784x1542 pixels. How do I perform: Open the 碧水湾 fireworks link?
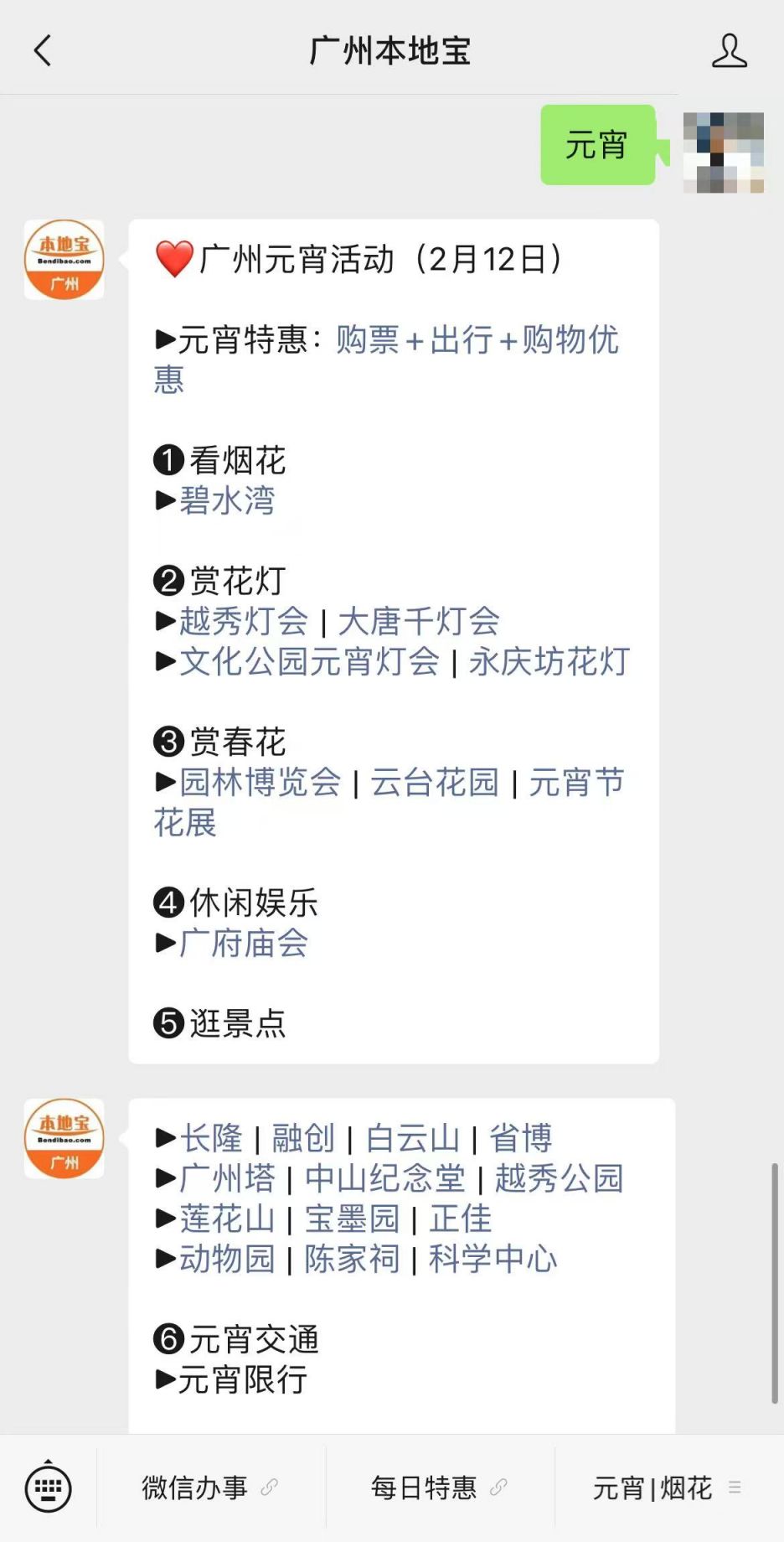click(227, 500)
